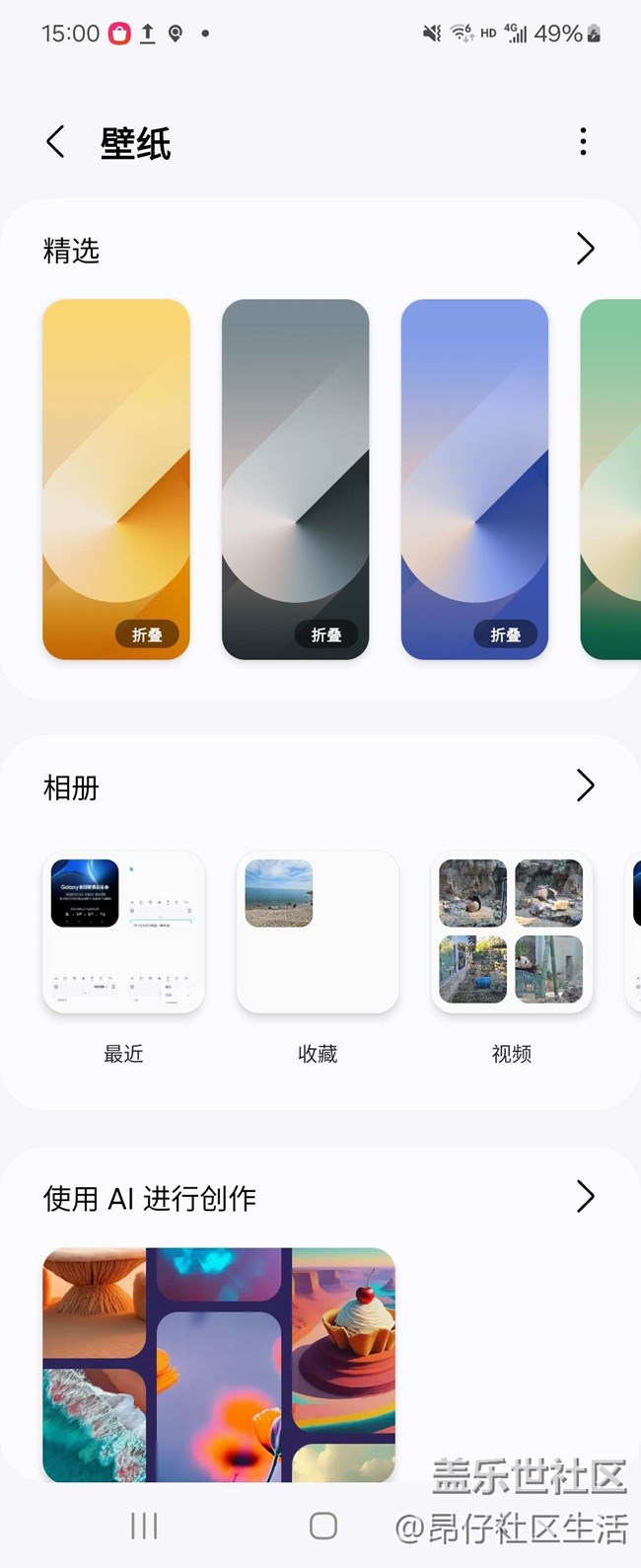Image resolution: width=641 pixels, height=1568 pixels.
Task: Pick the blue featured wallpaper
Action: 474,479
